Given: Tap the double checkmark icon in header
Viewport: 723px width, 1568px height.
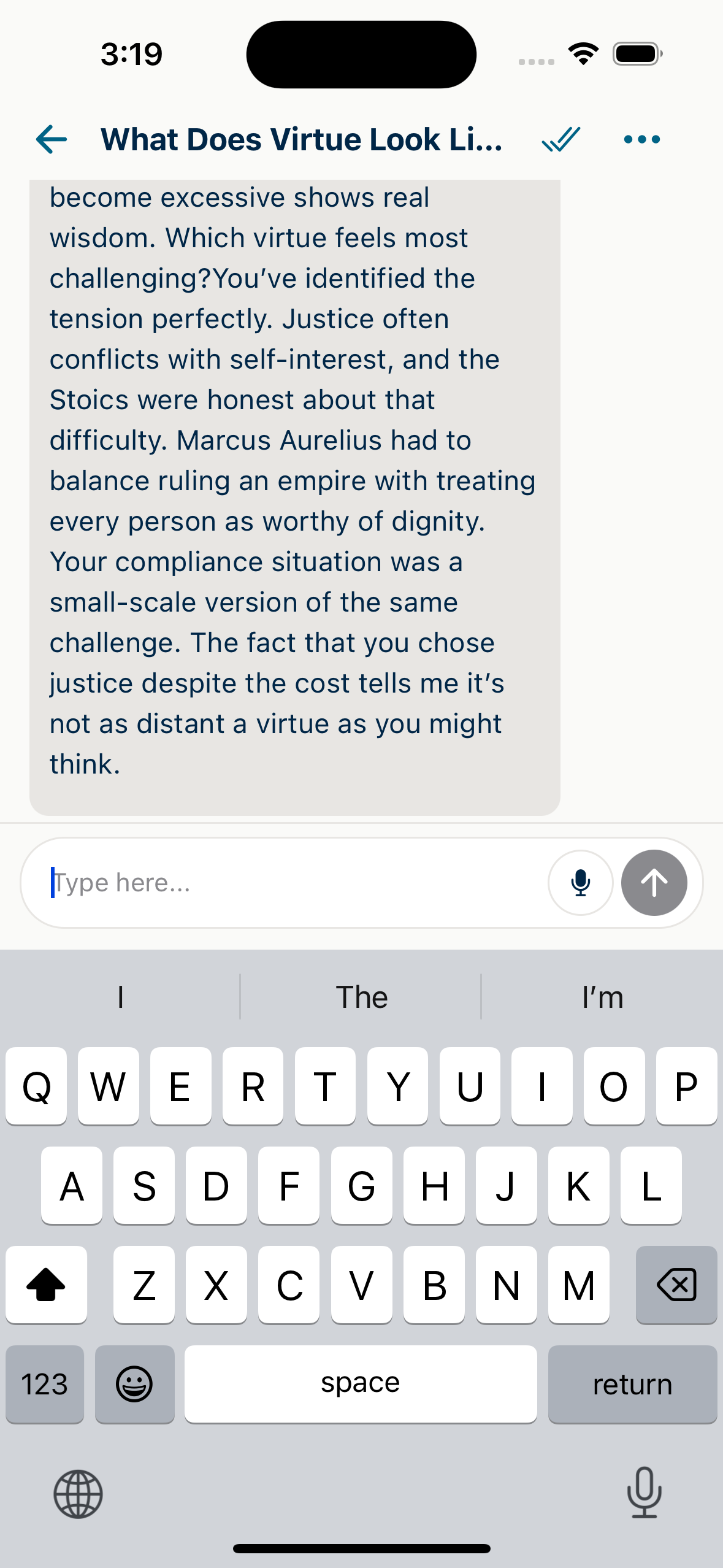Looking at the screenshot, I should pos(559,139).
